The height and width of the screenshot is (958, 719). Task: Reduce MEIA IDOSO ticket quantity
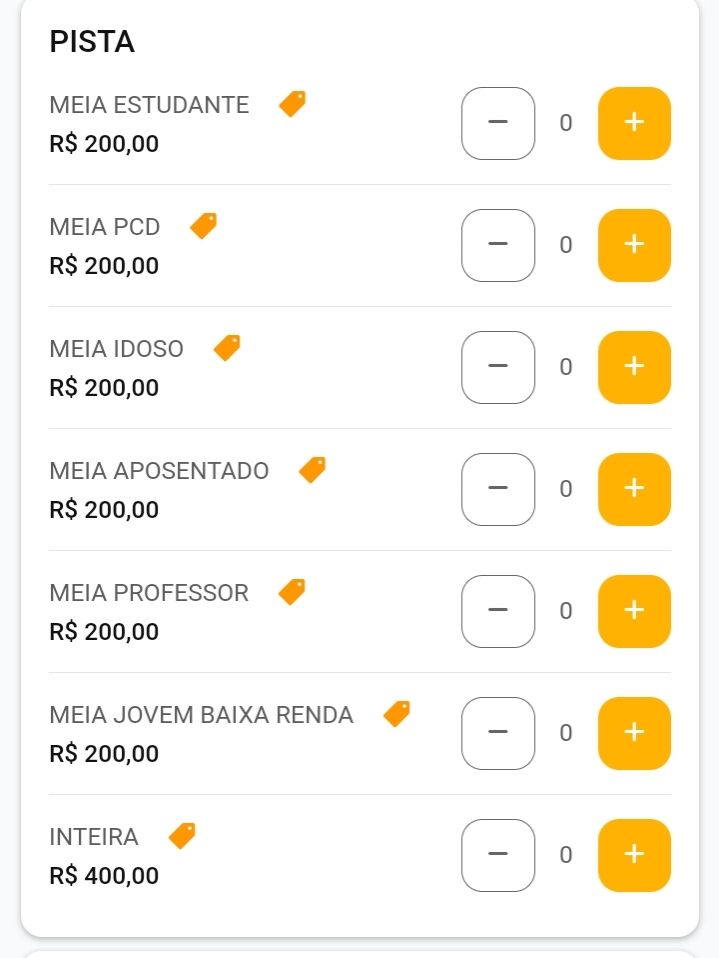pos(498,367)
